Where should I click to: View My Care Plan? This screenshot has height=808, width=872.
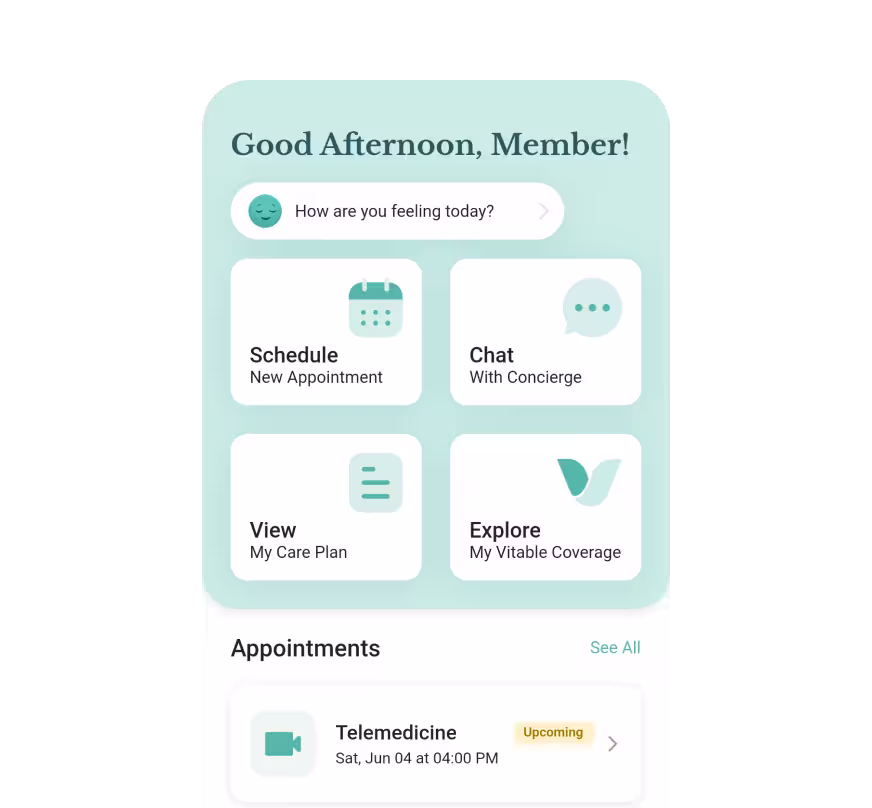coord(326,507)
